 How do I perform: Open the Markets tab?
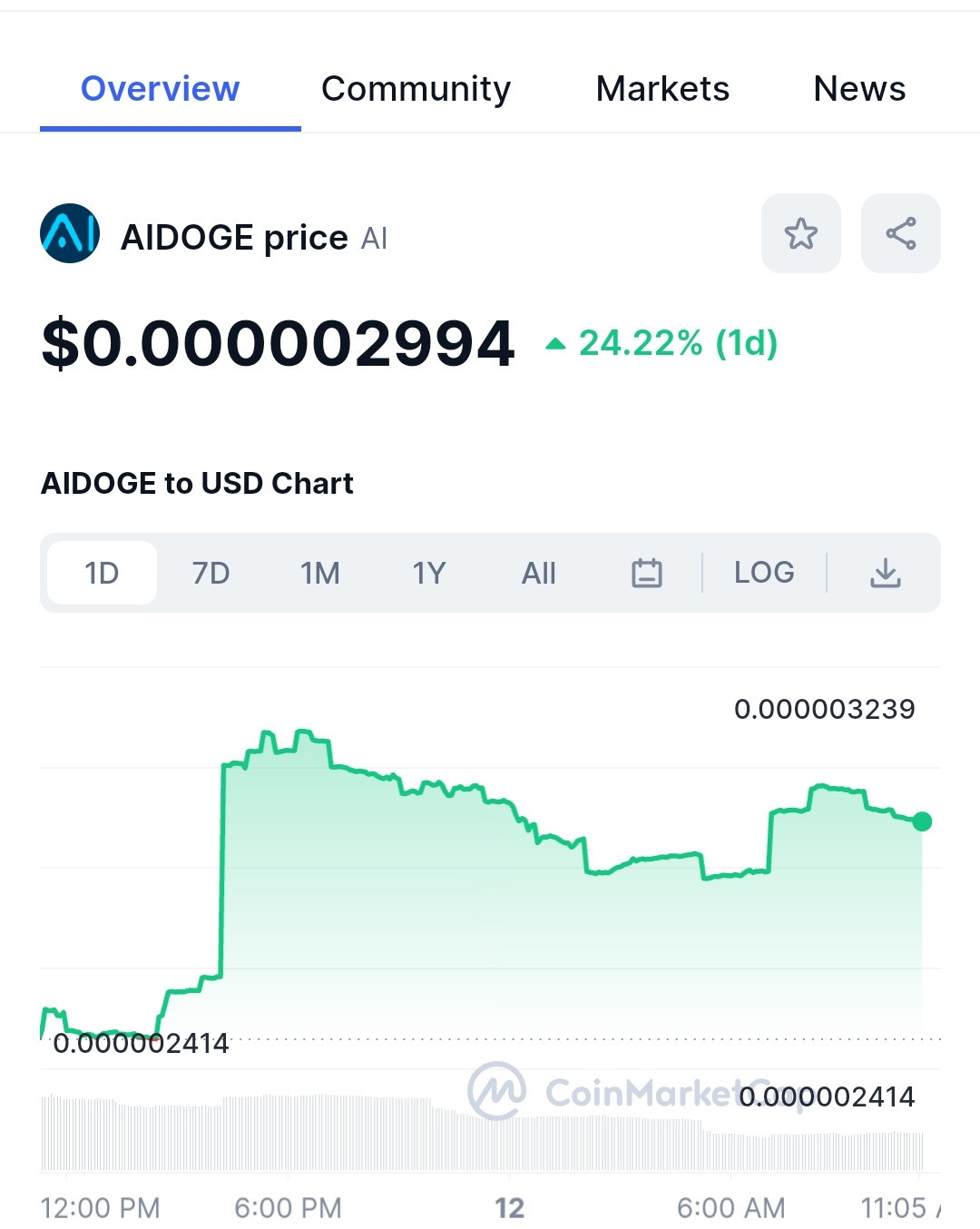coord(662,89)
